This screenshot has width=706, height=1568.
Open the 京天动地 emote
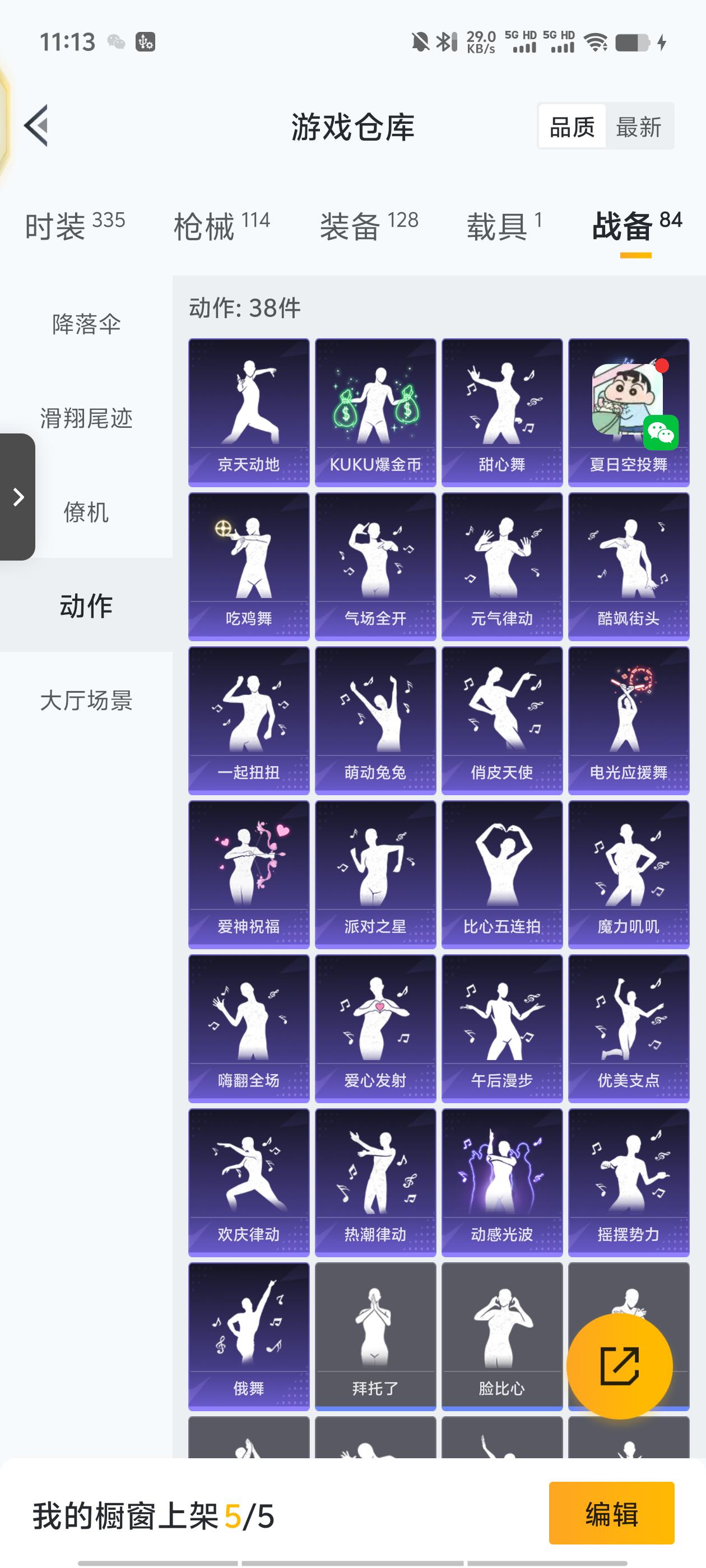tap(249, 412)
